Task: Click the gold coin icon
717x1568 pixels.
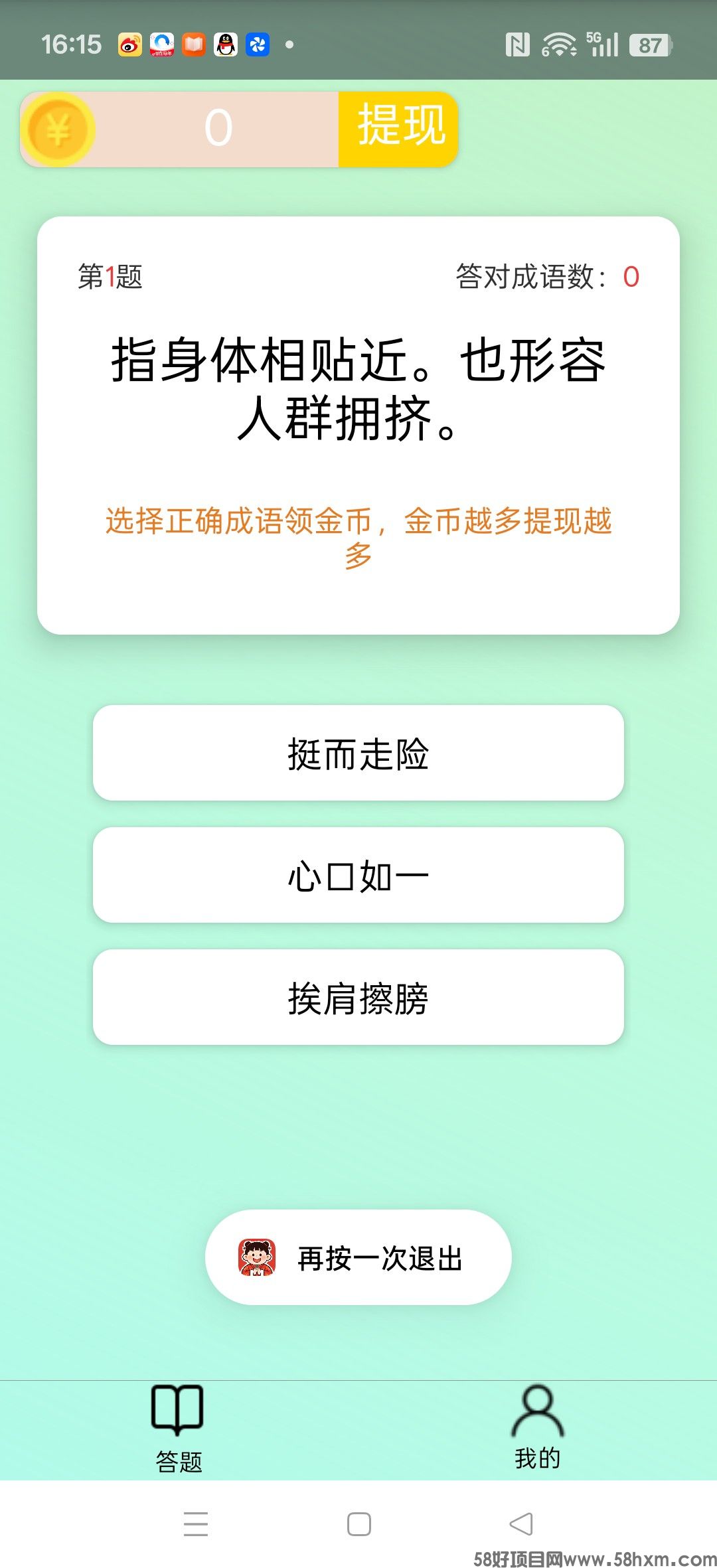Action: point(58,128)
